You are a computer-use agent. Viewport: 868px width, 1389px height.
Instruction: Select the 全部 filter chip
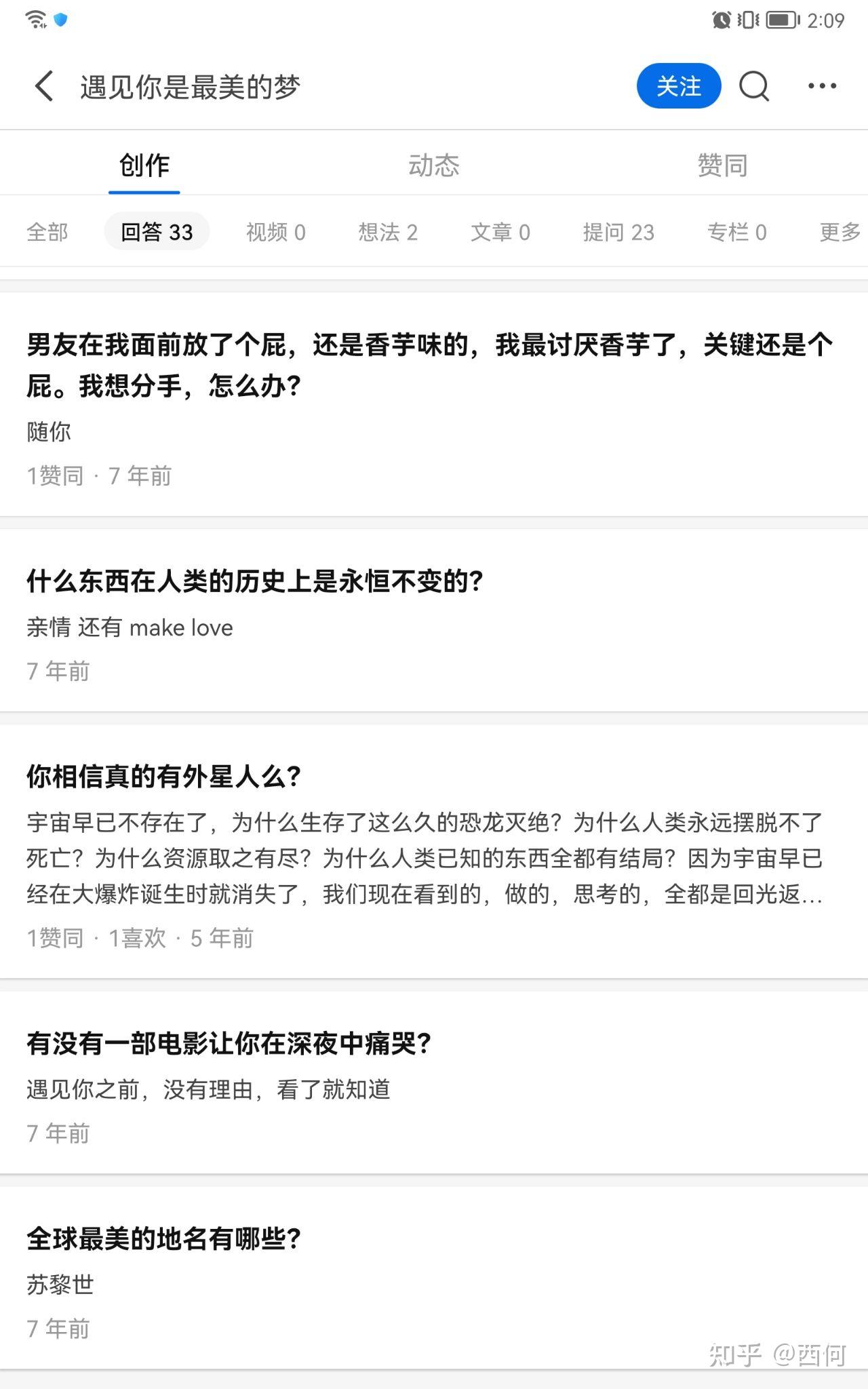(x=47, y=232)
